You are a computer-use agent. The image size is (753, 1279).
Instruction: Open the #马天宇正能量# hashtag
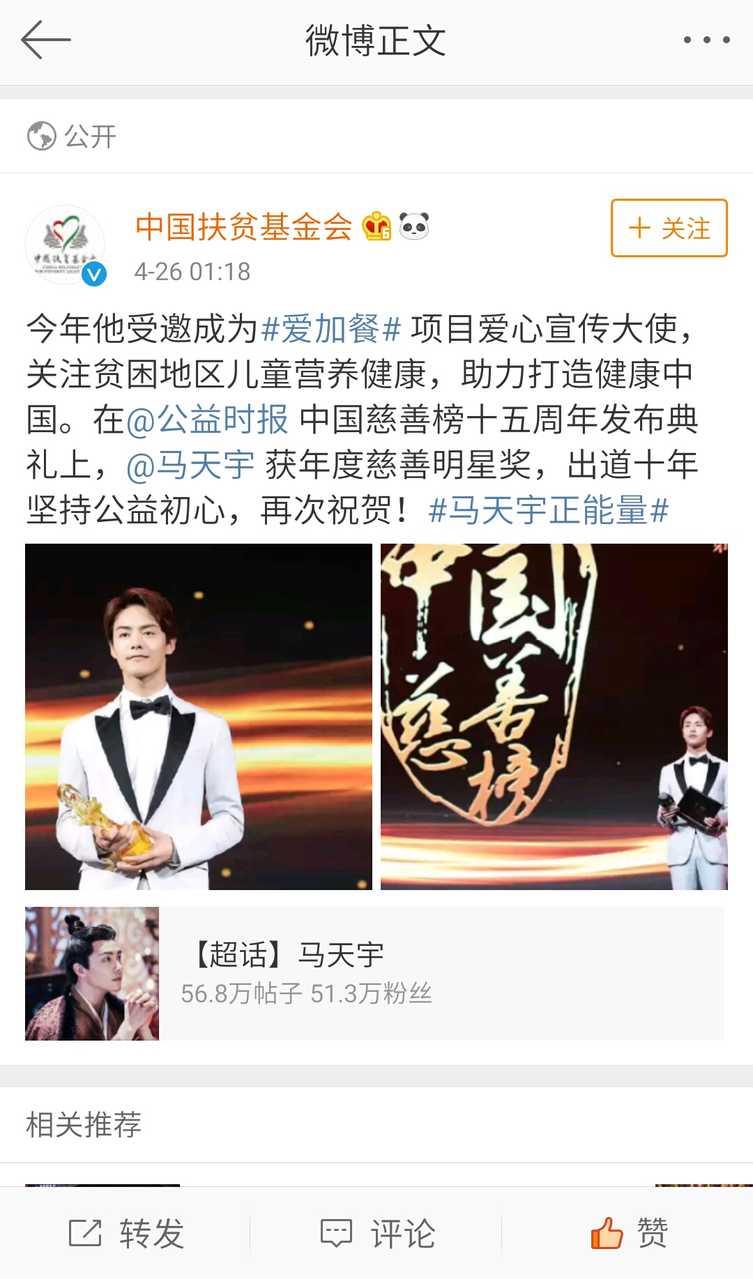[x=548, y=510]
